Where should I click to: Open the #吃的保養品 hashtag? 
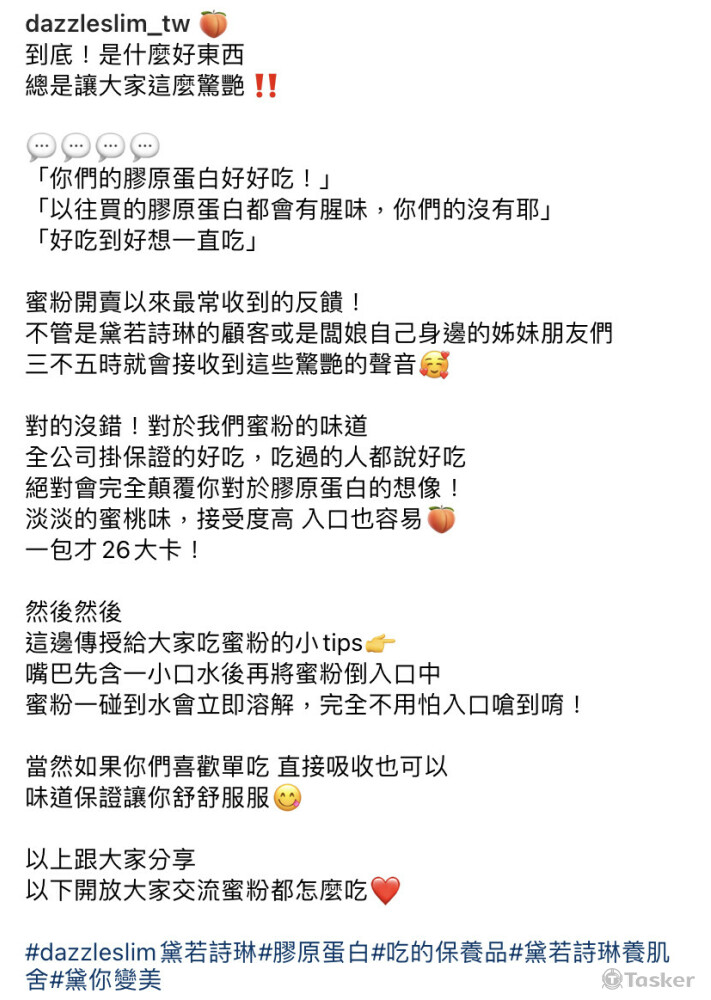(440, 950)
